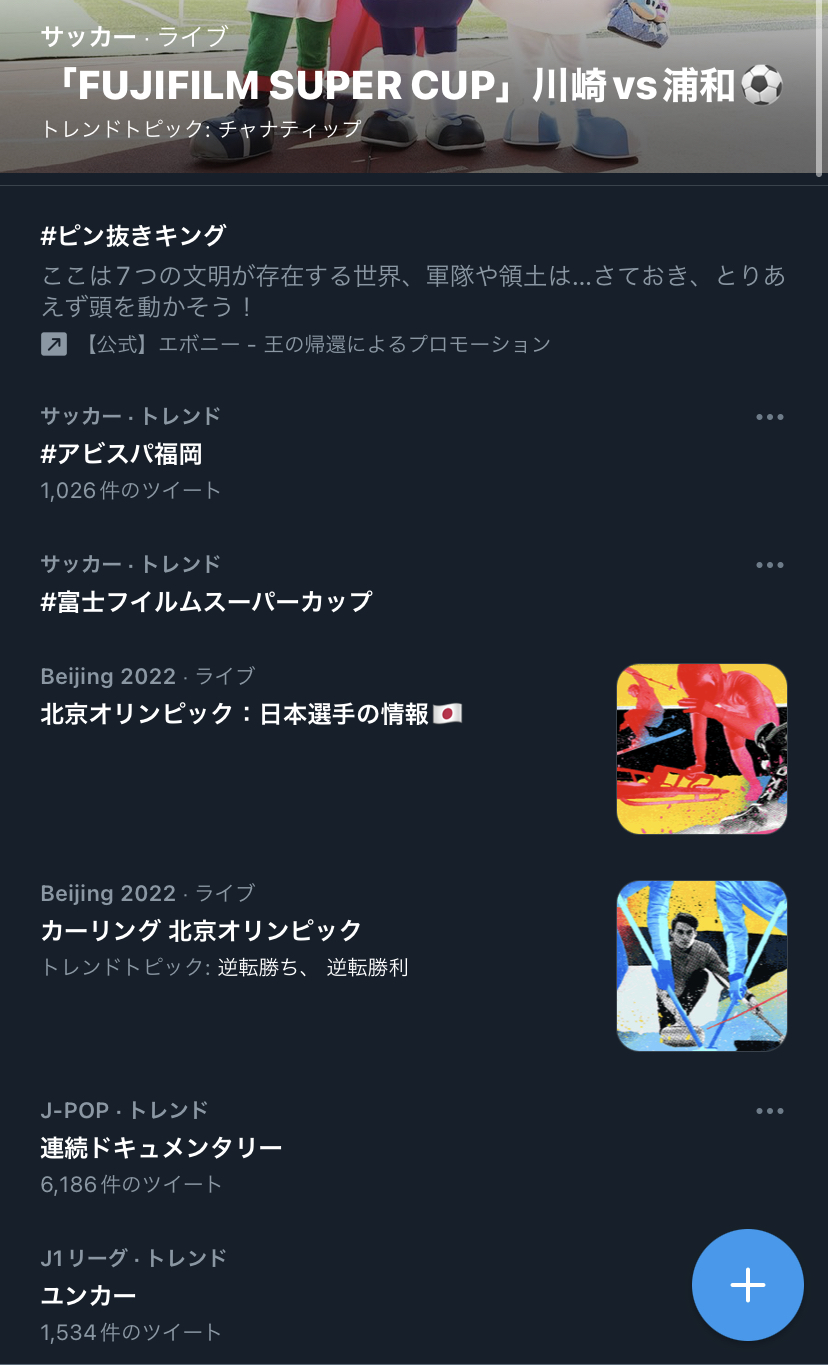View the ユンカー trend tweets
Screen dimensions: 828x1365
[x=89, y=1295]
